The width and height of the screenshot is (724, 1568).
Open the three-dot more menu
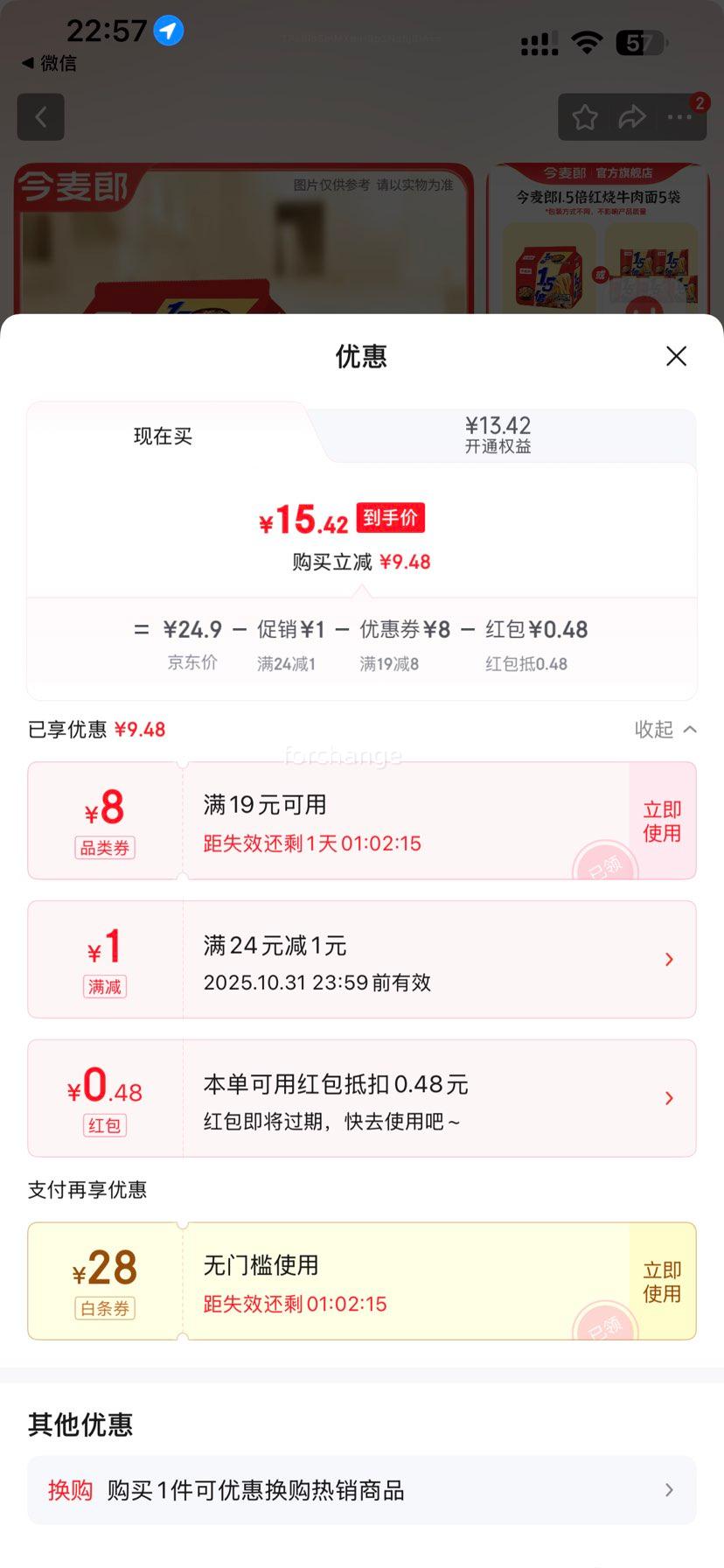[x=679, y=117]
